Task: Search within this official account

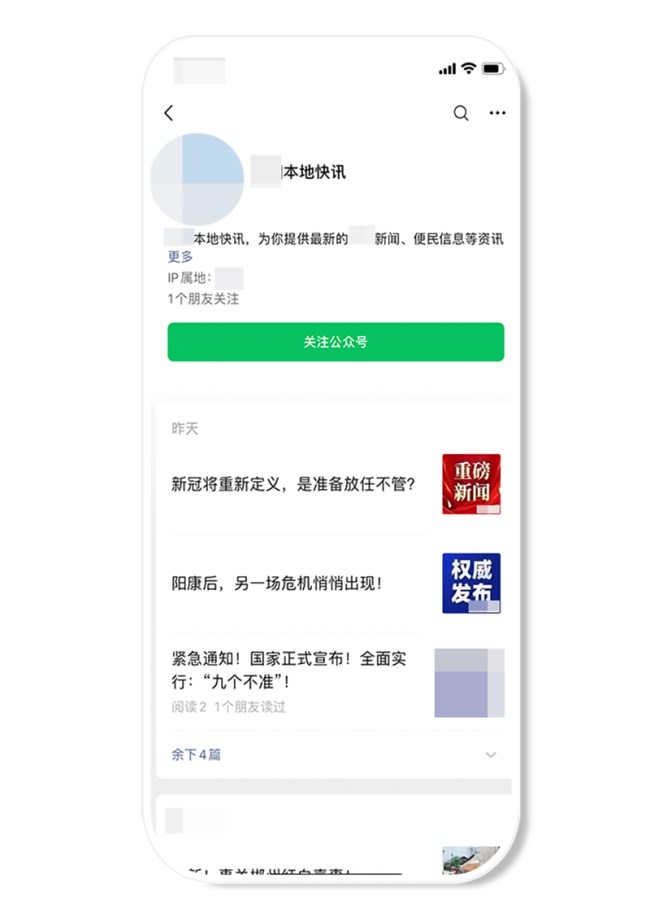Action: point(461,114)
